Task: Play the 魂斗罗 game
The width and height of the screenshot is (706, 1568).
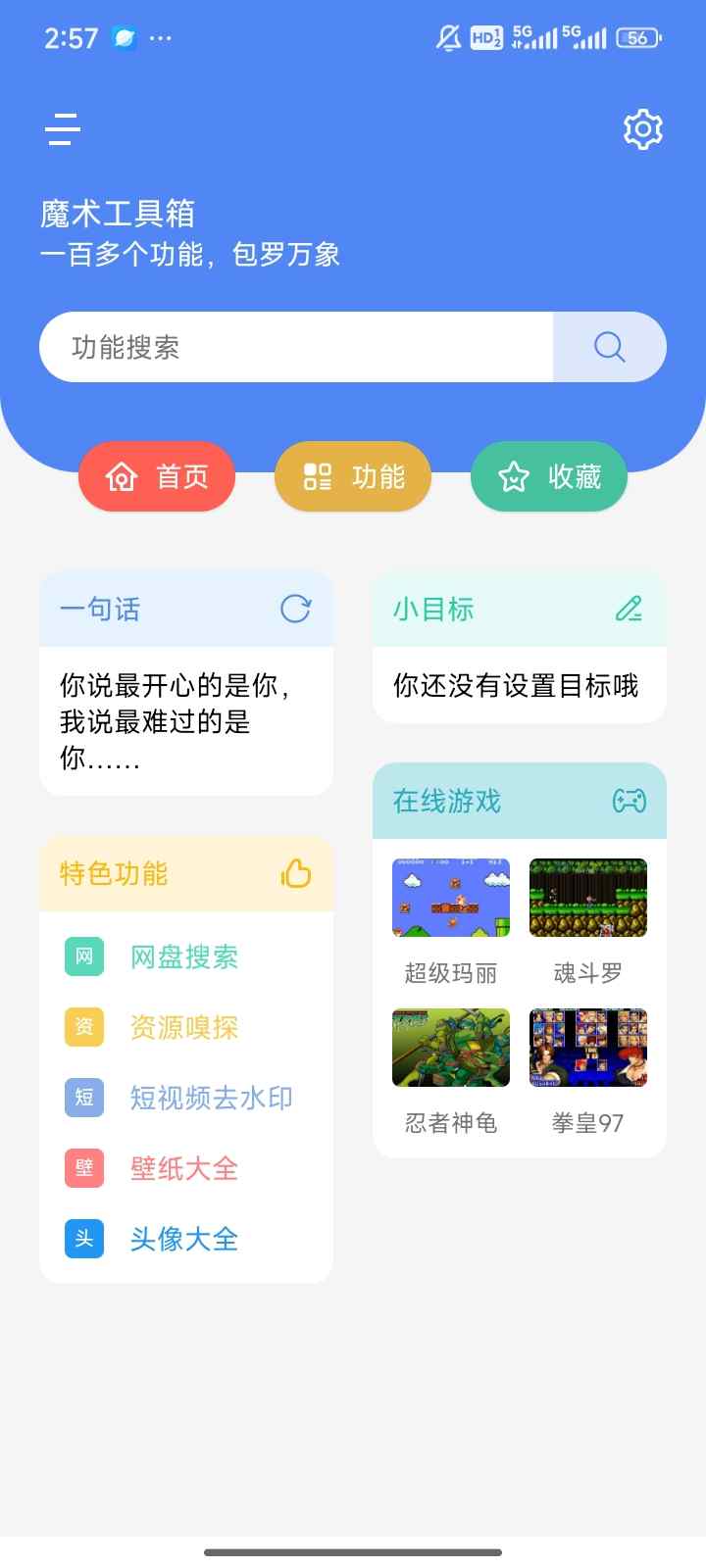Action: pyautogui.click(x=588, y=899)
